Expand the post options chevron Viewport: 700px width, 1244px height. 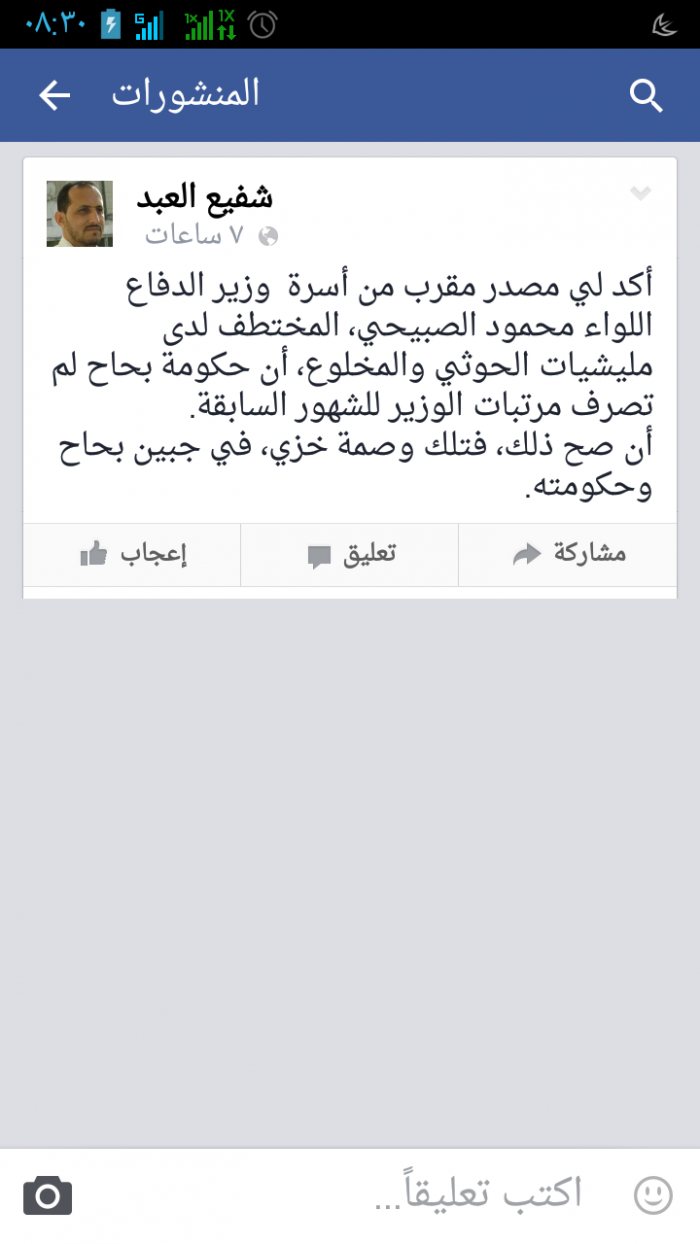(x=640, y=194)
